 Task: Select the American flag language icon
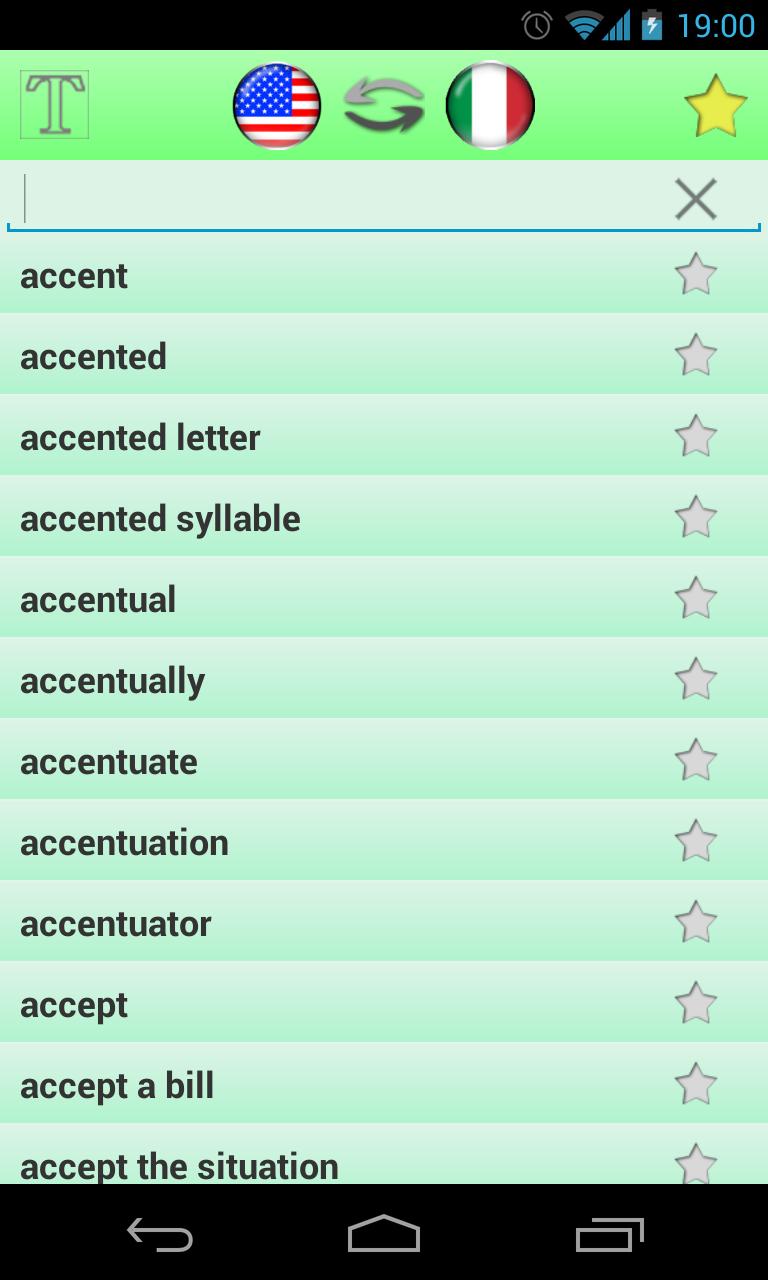click(x=276, y=104)
